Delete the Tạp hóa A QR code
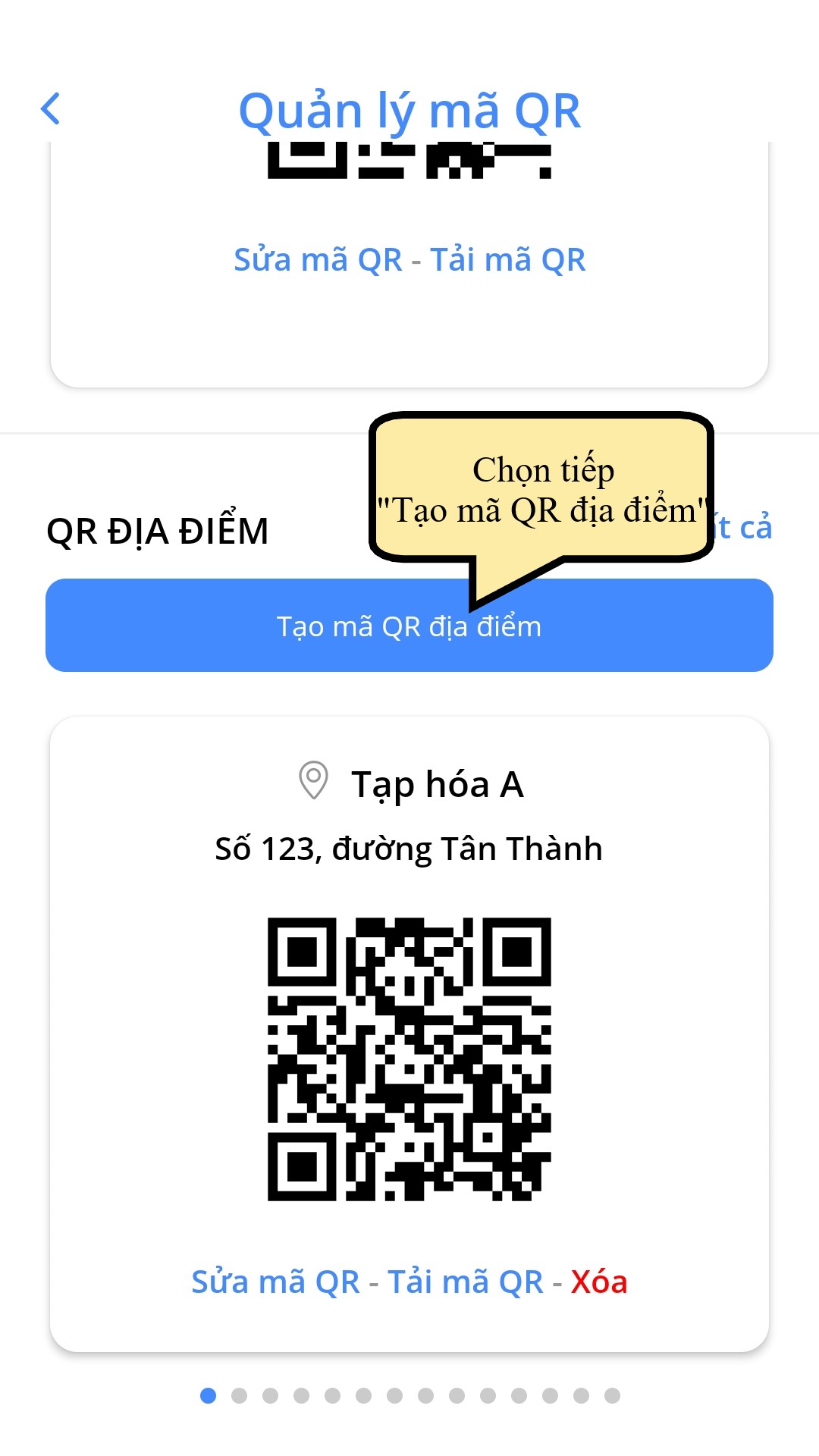819x1456 pixels. point(599,1282)
